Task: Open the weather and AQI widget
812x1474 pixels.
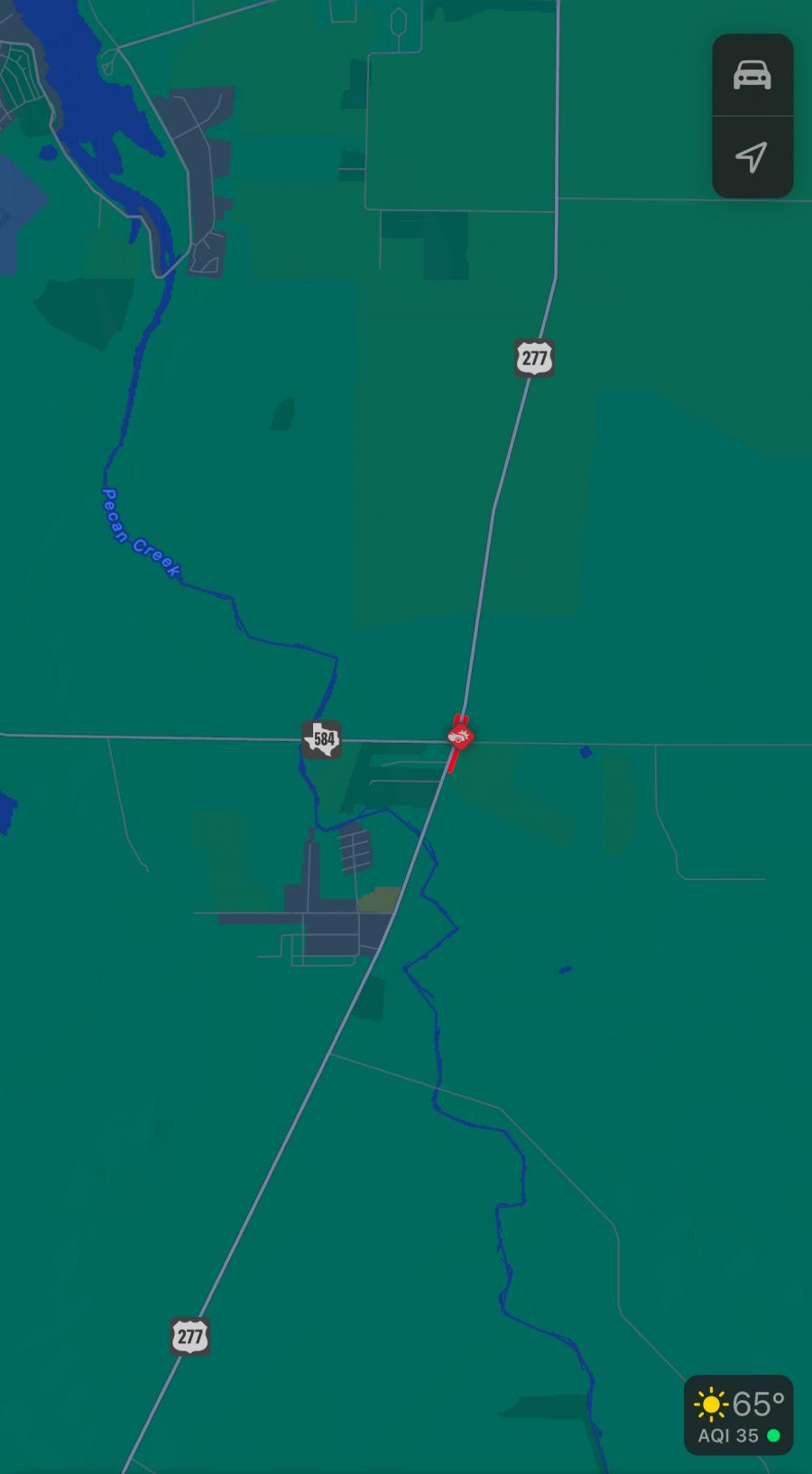Action: click(x=738, y=1414)
